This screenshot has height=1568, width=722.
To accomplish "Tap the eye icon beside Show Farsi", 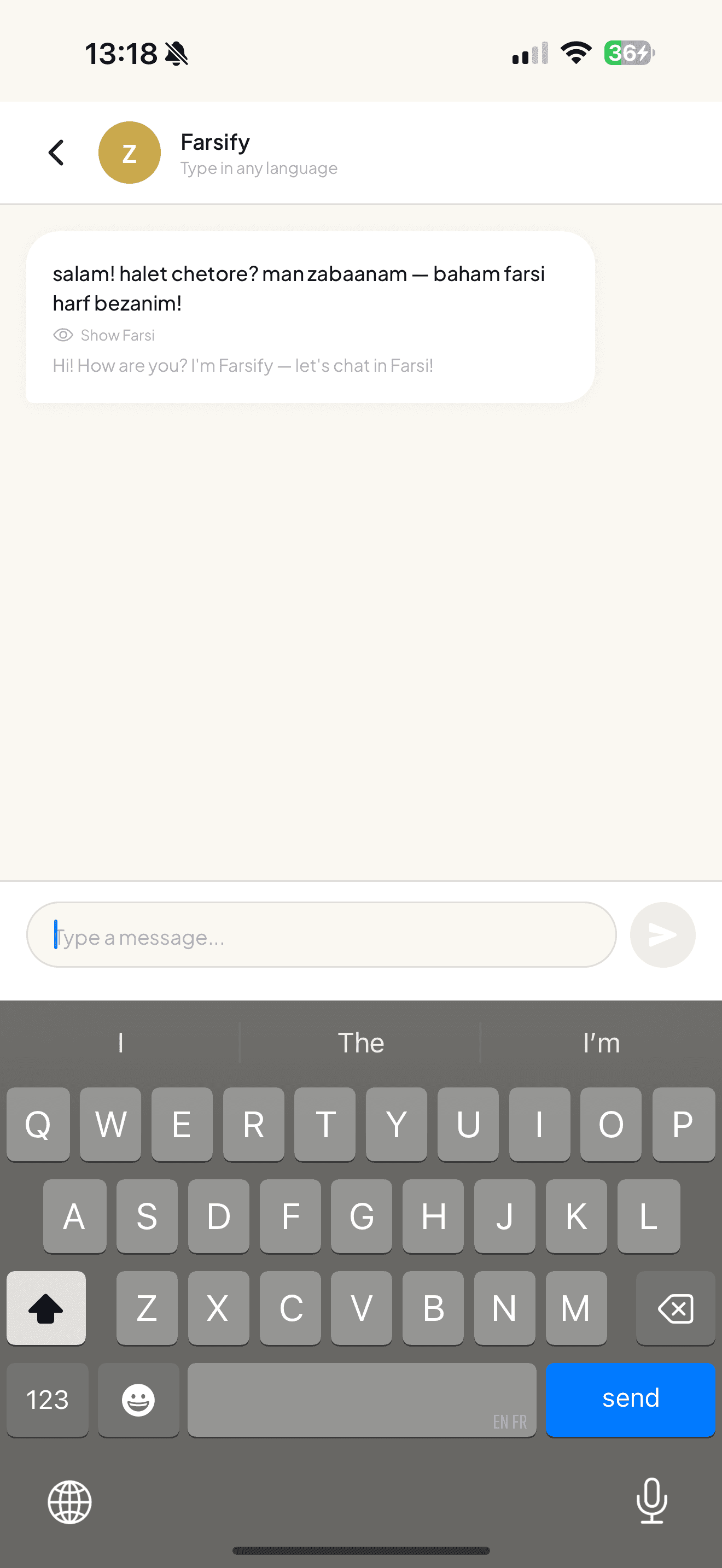I will (63, 335).
